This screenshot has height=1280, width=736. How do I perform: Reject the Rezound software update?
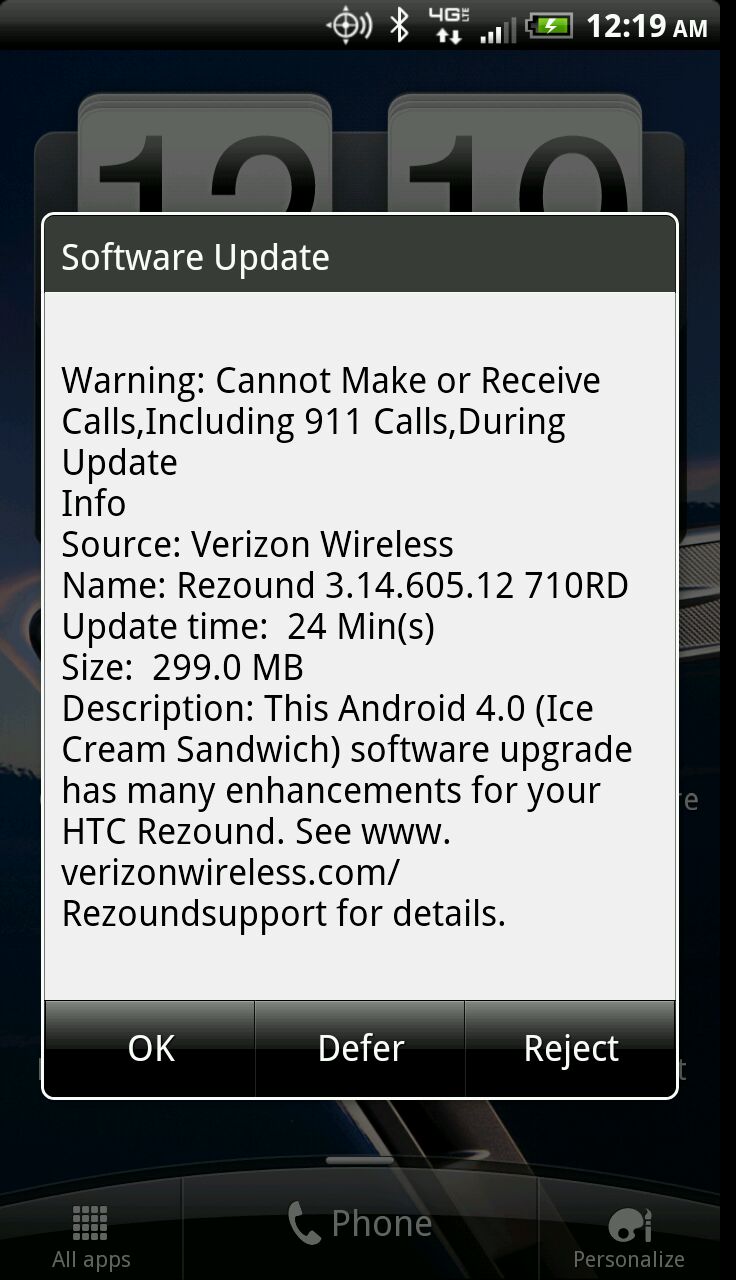click(x=570, y=1048)
